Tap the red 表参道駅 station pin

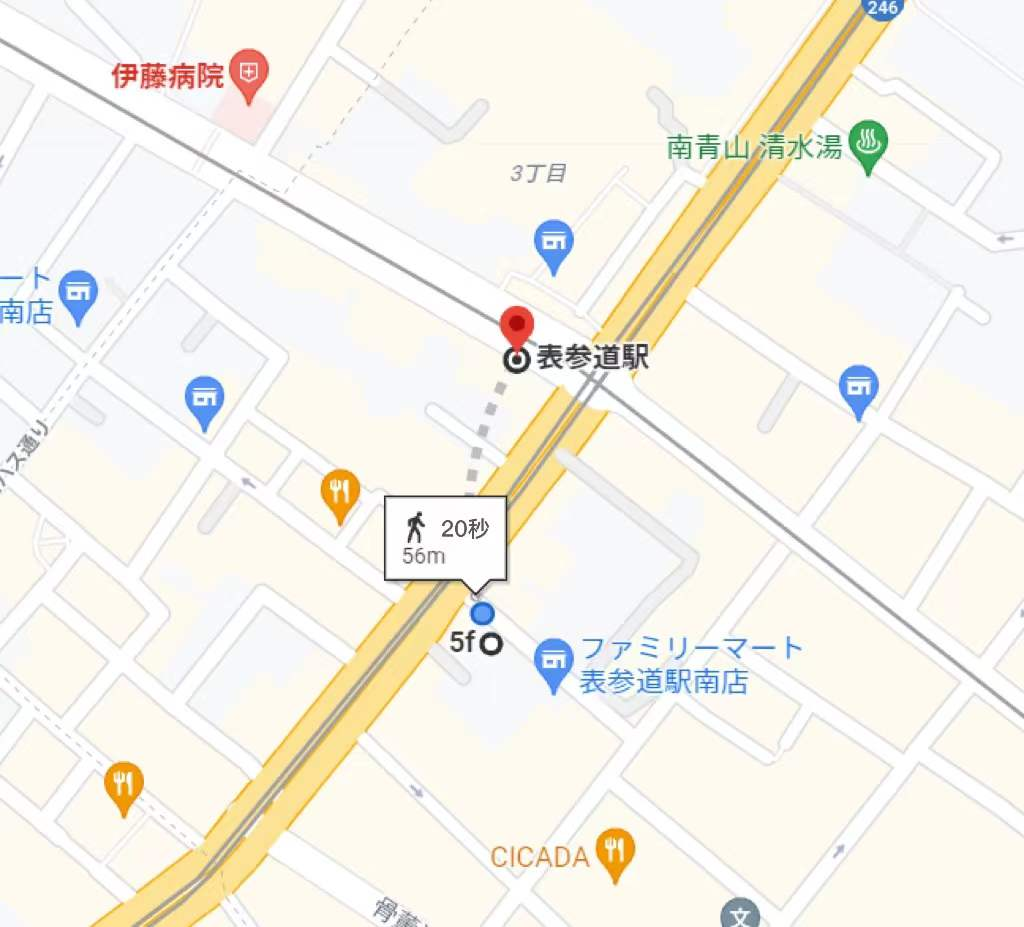(516, 326)
